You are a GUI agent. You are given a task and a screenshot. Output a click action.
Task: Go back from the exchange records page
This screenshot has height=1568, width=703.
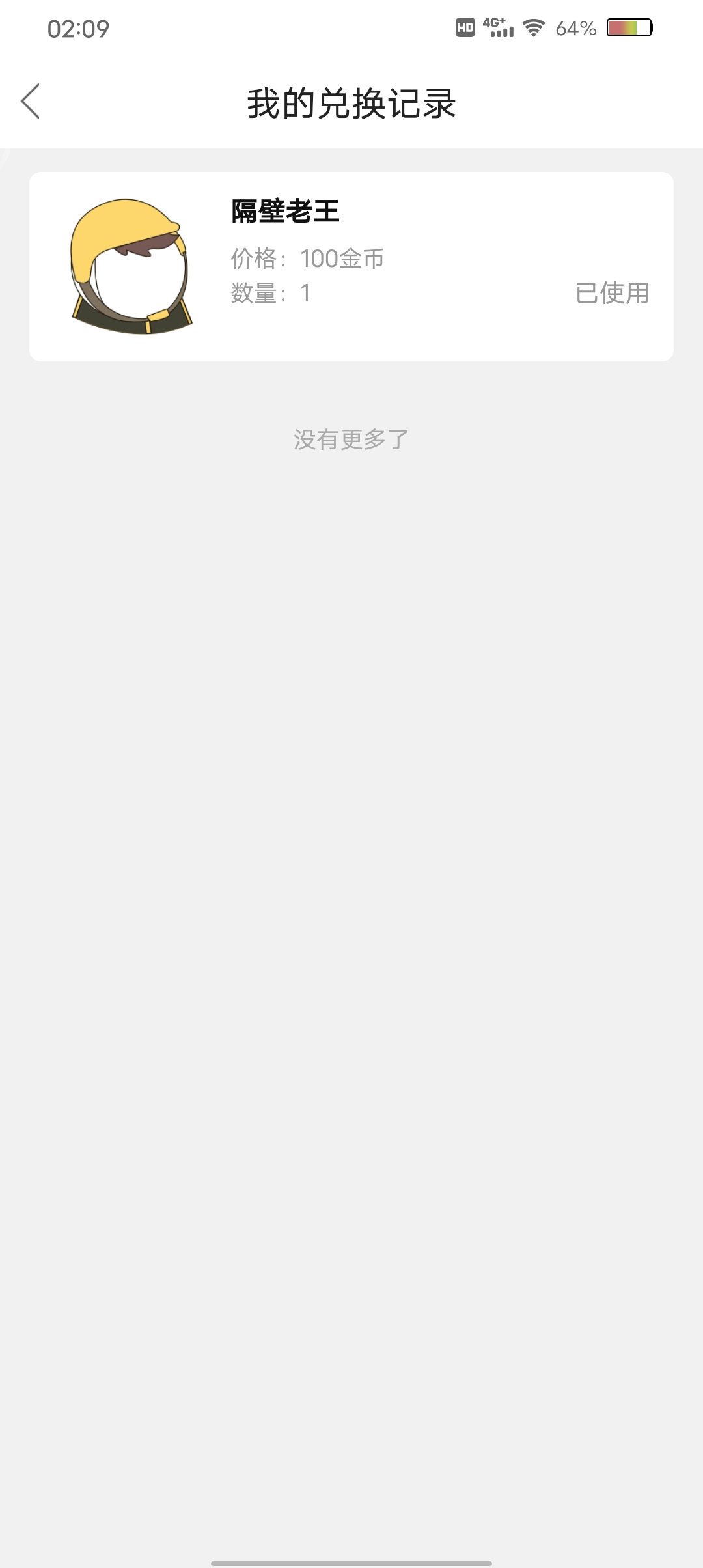[31, 102]
